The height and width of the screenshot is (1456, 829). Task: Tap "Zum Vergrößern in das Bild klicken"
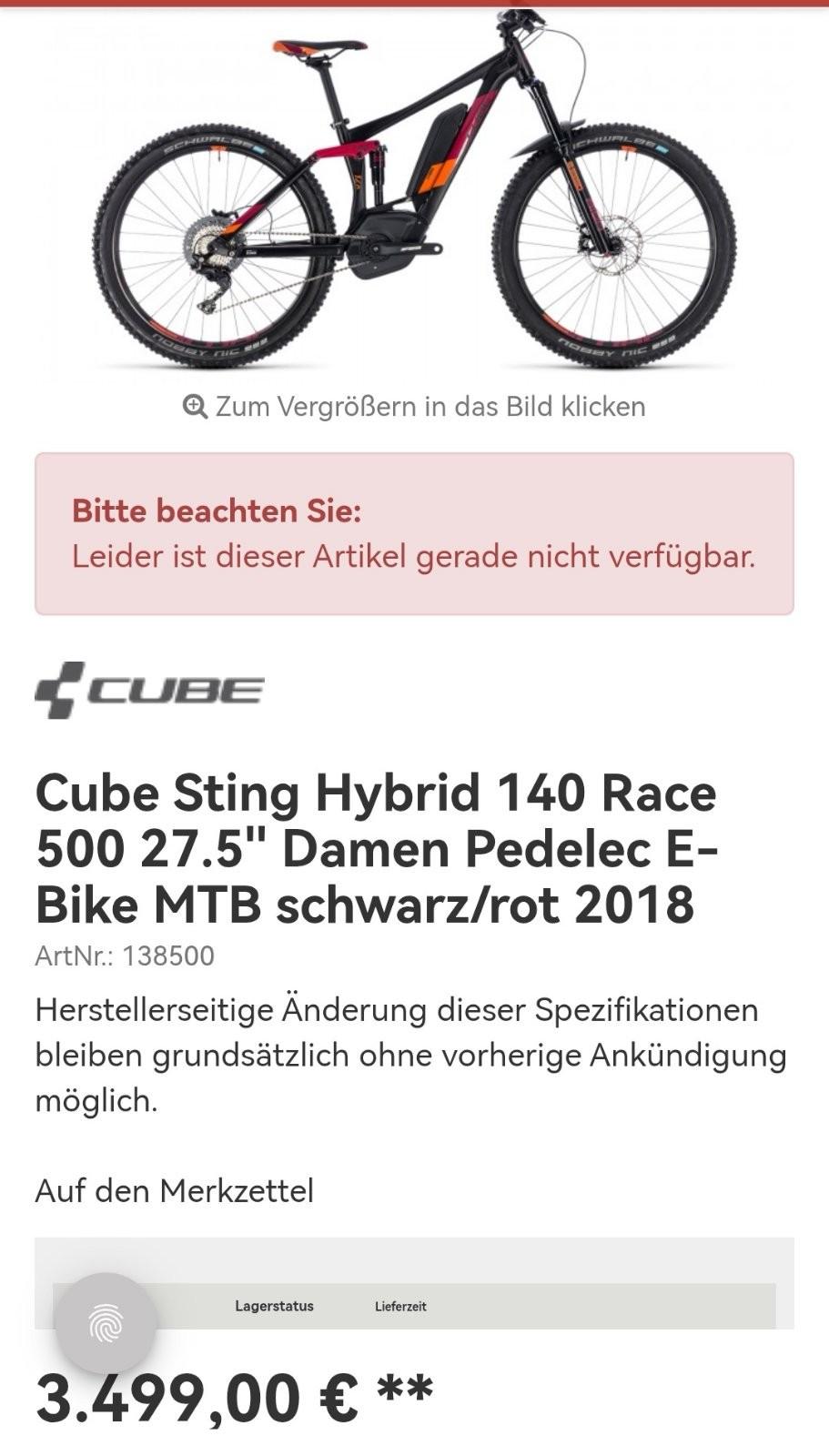pos(414,407)
